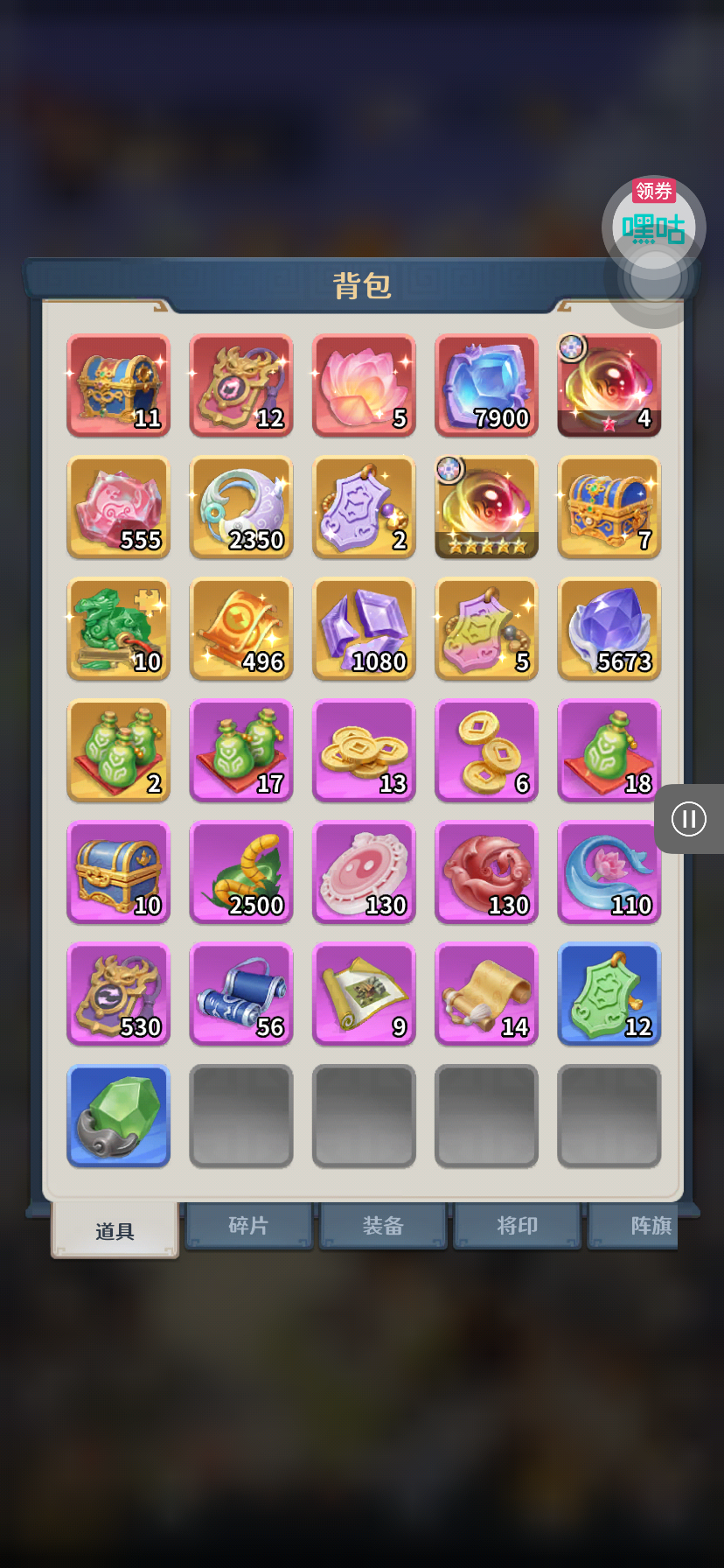Select the map scroll item with 9
The width and height of the screenshot is (724, 1568).
(x=364, y=993)
